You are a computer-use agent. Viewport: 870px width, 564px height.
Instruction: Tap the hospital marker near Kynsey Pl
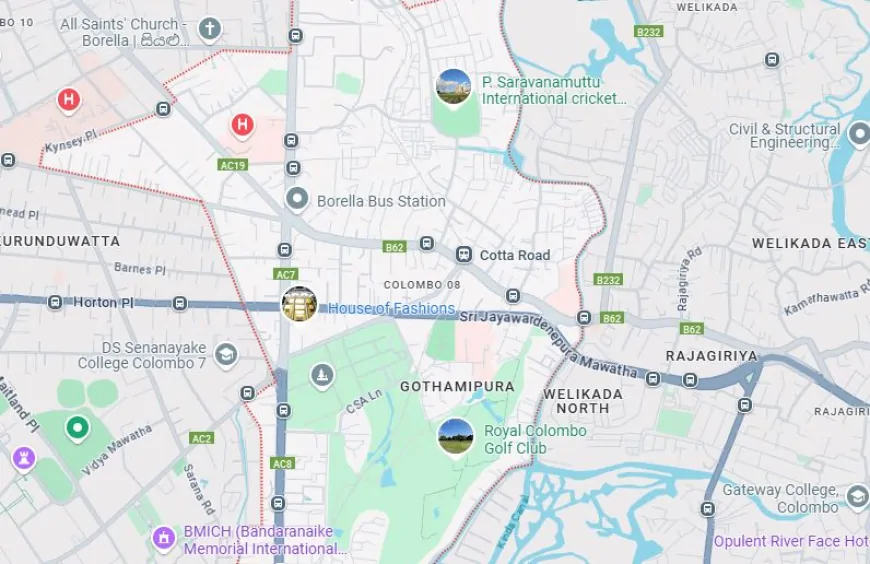pos(68,99)
